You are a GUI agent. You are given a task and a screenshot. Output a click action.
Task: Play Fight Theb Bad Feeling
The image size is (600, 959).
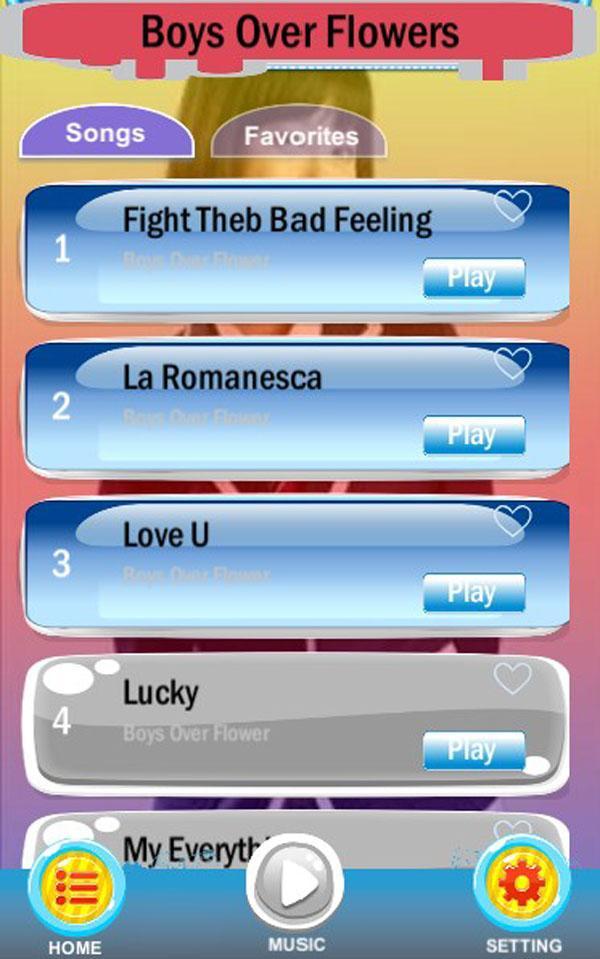coord(473,277)
